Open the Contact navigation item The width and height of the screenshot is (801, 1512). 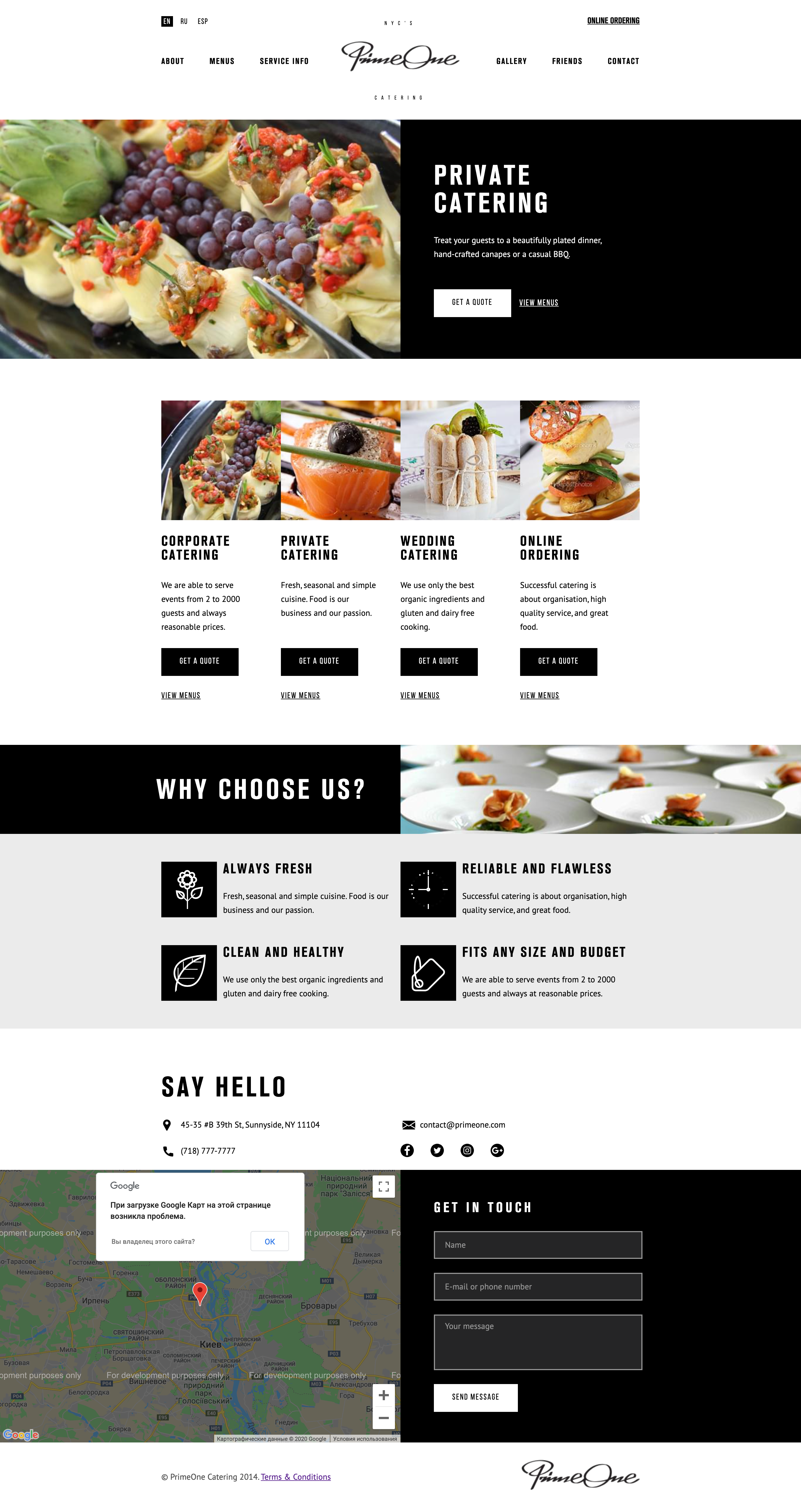[623, 61]
